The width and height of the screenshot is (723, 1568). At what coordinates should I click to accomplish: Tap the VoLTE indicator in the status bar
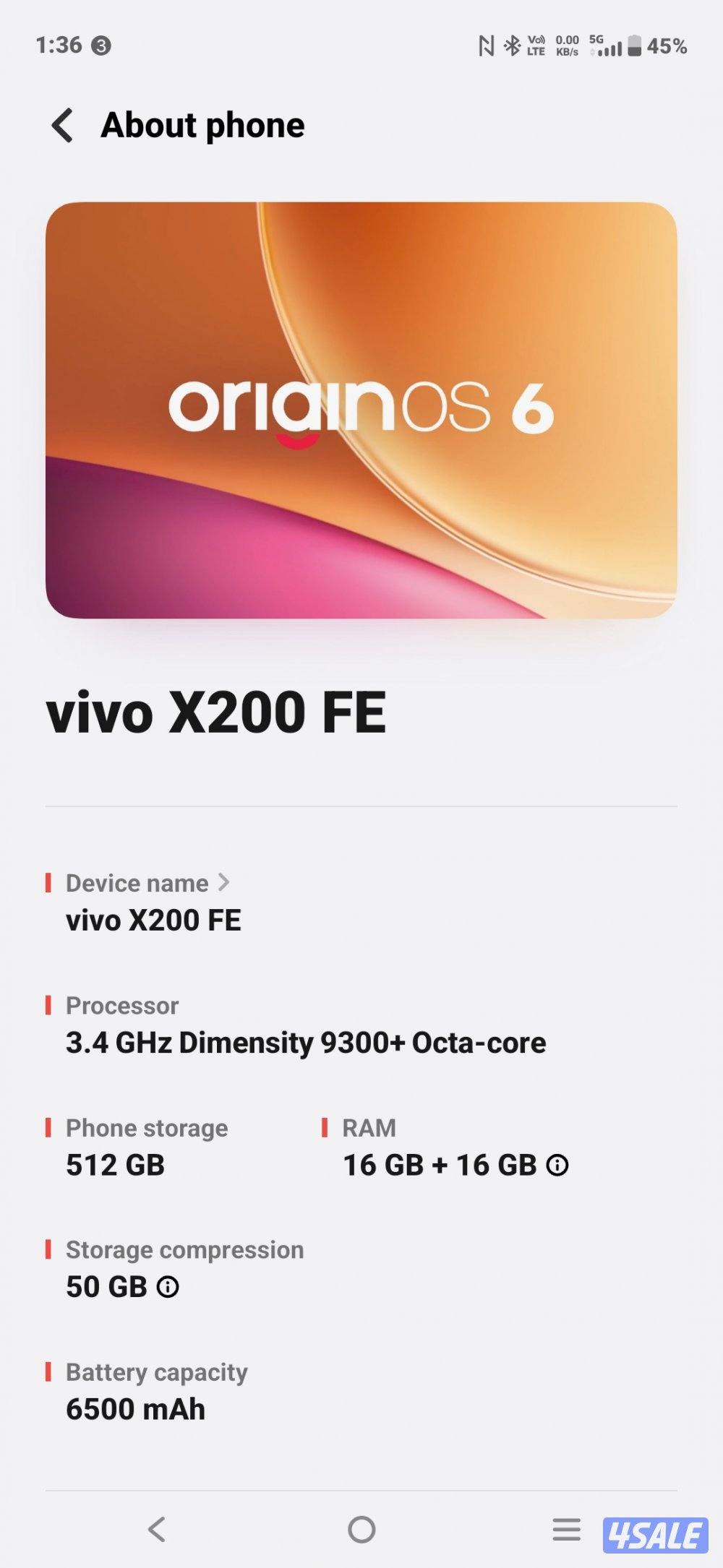[x=536, y=45]
